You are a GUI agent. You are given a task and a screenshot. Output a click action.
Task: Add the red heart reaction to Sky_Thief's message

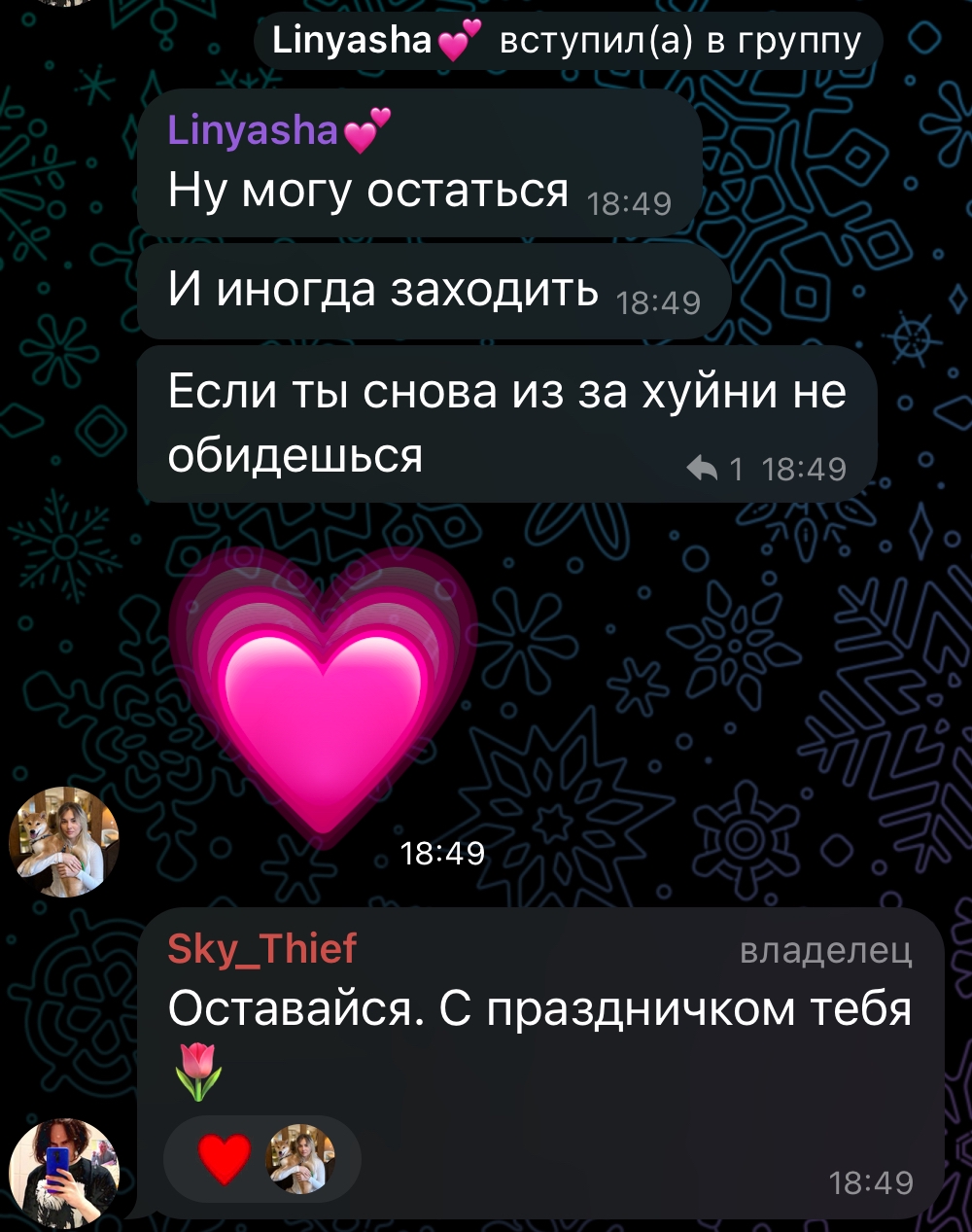click(226, 1159)
